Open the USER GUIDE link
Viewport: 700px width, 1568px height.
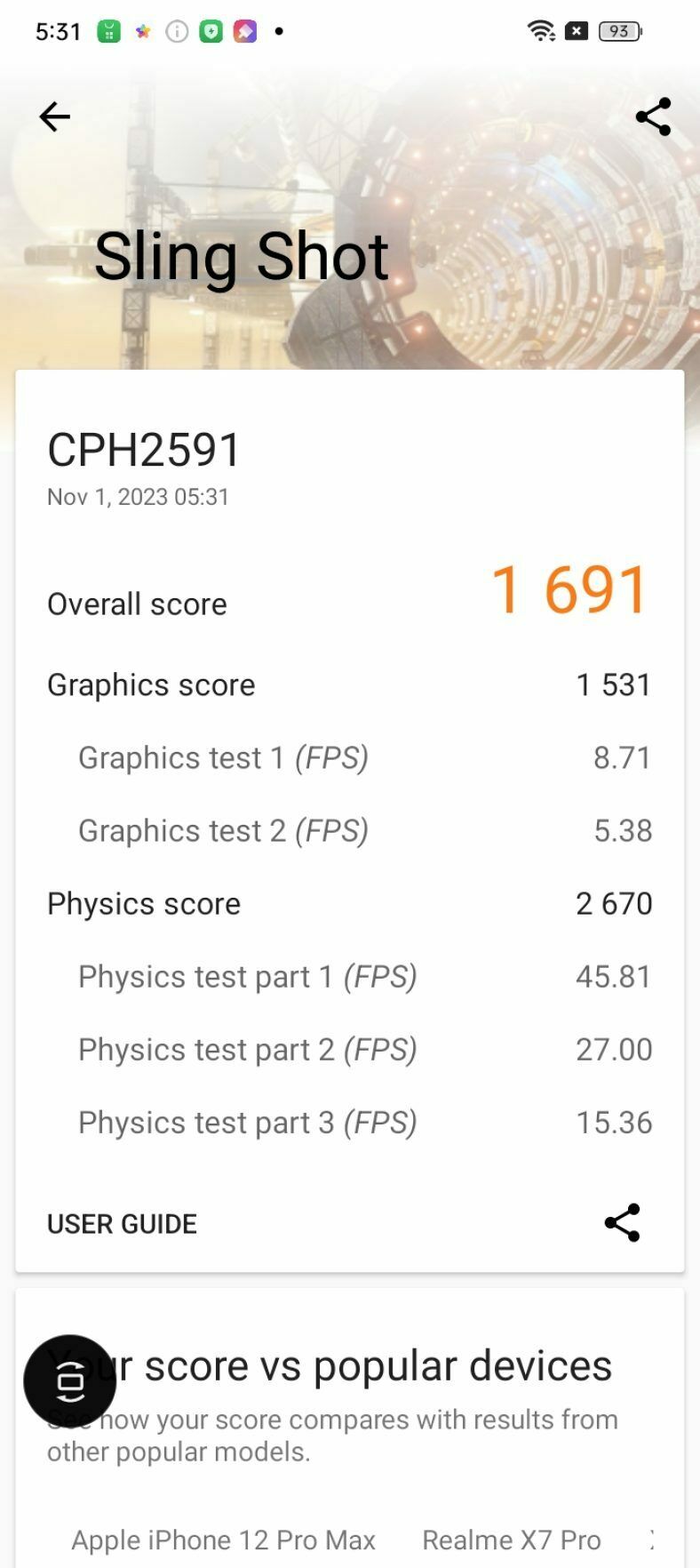tap(122, 1224)
